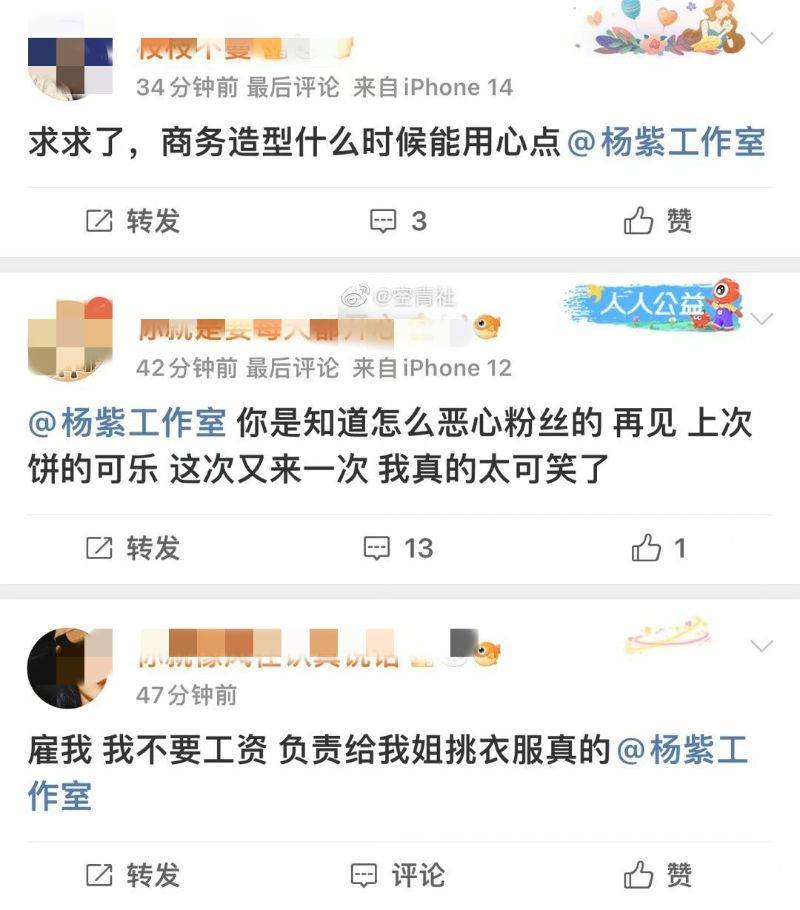Repost the post mentioning 恶心粉丝
The width and height of the screenshot is (800, 910).
134,548
